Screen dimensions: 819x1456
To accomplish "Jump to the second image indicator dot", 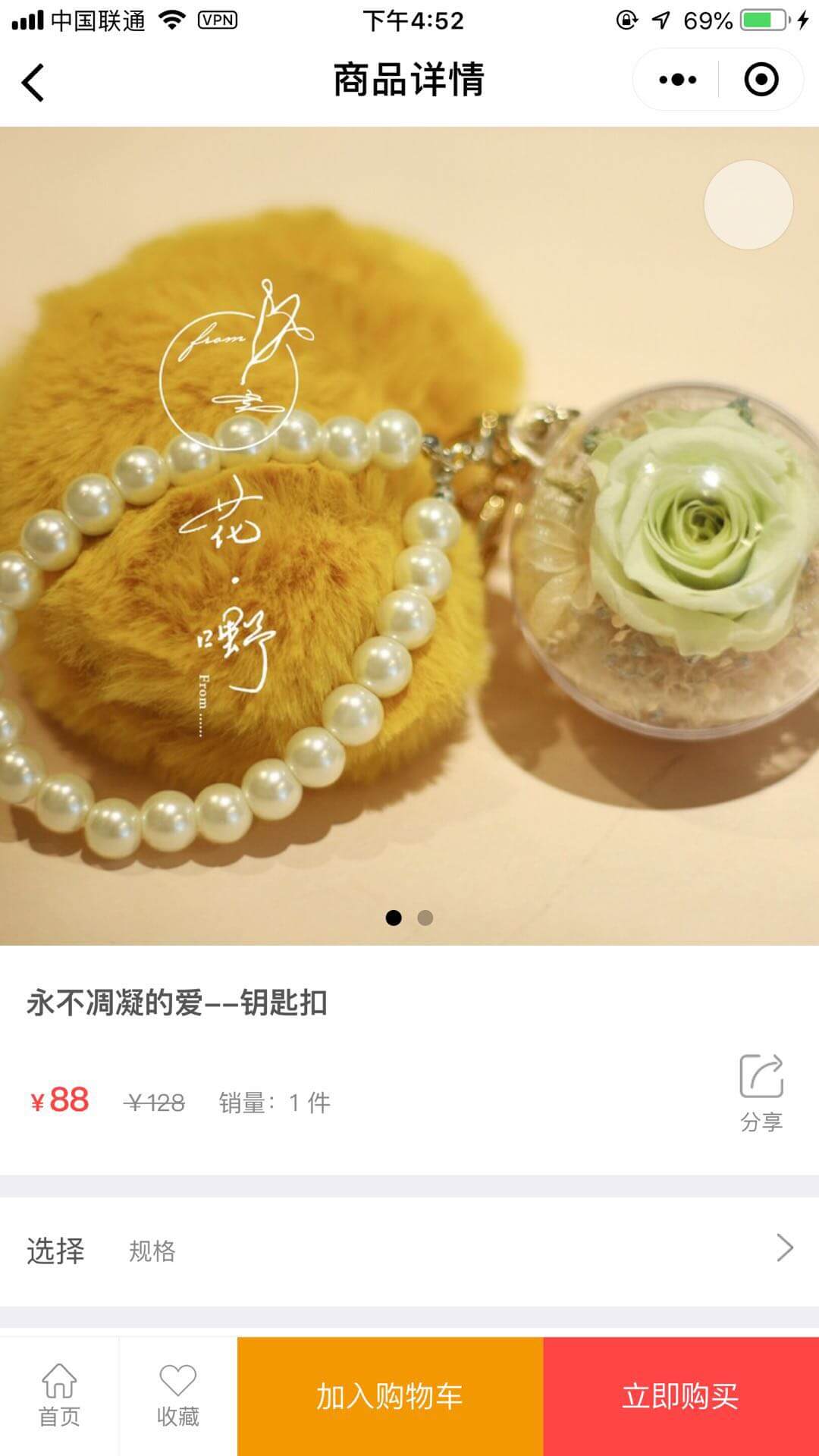I will tap(425, 918).
